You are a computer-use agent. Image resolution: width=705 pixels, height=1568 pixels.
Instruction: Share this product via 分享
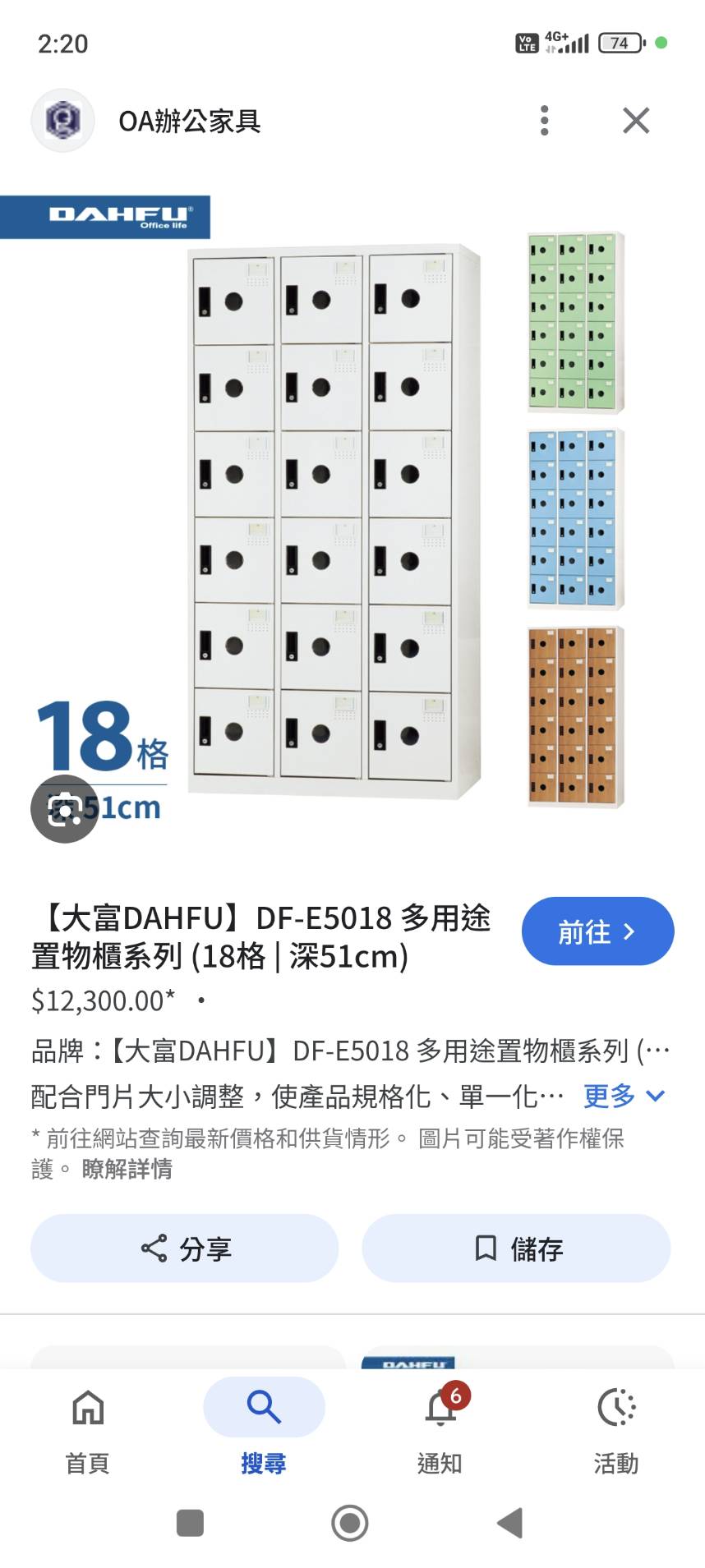click(185, 1248)
